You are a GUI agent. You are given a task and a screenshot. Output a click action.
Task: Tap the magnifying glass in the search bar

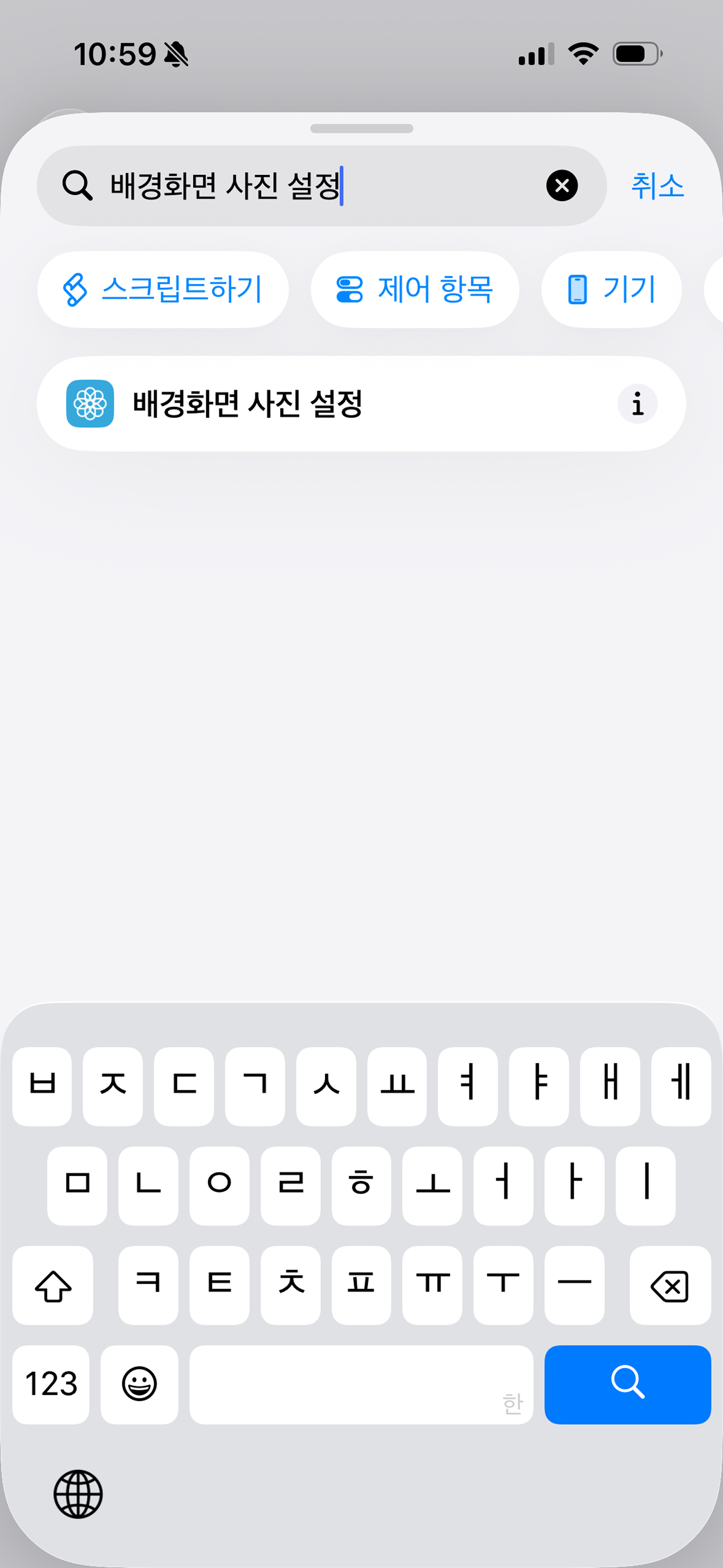(x=76, y=185)
